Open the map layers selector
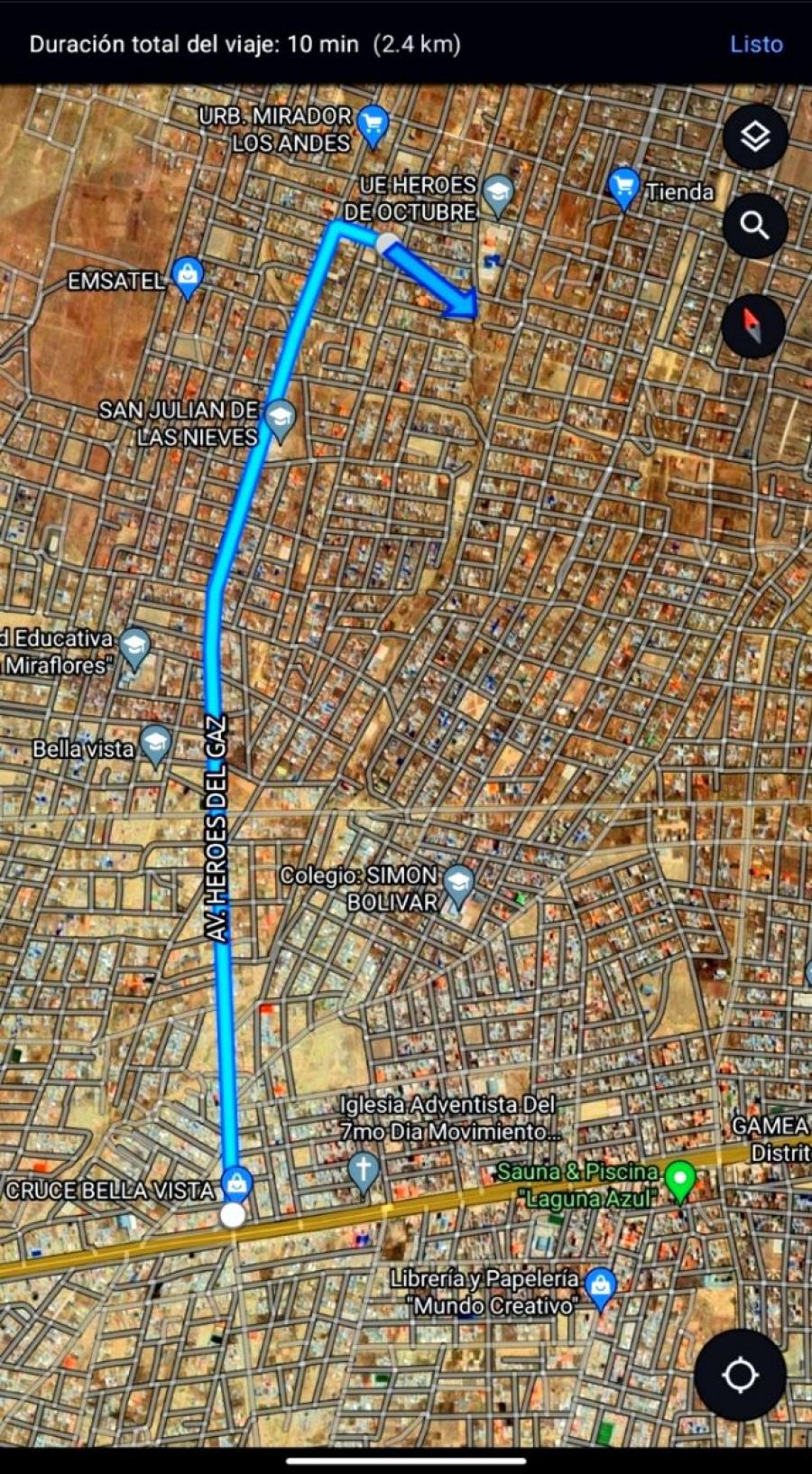812x1474 pixels. click(x=755, y=137)
